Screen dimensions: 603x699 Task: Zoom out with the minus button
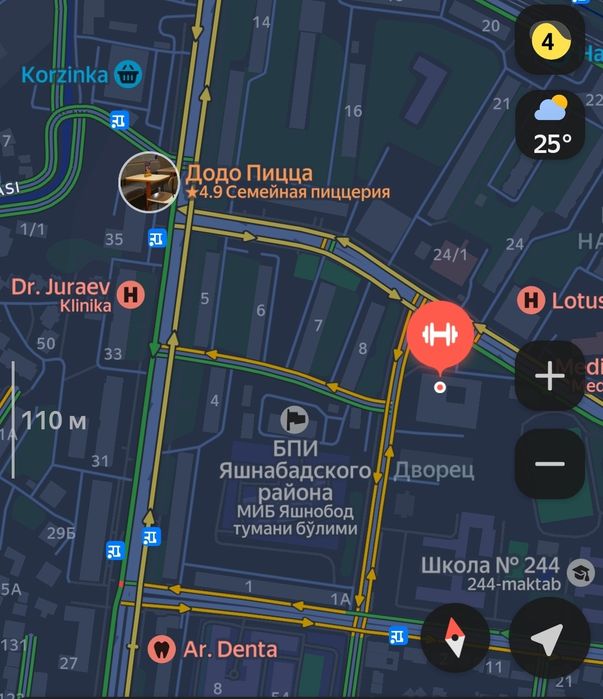549,464
